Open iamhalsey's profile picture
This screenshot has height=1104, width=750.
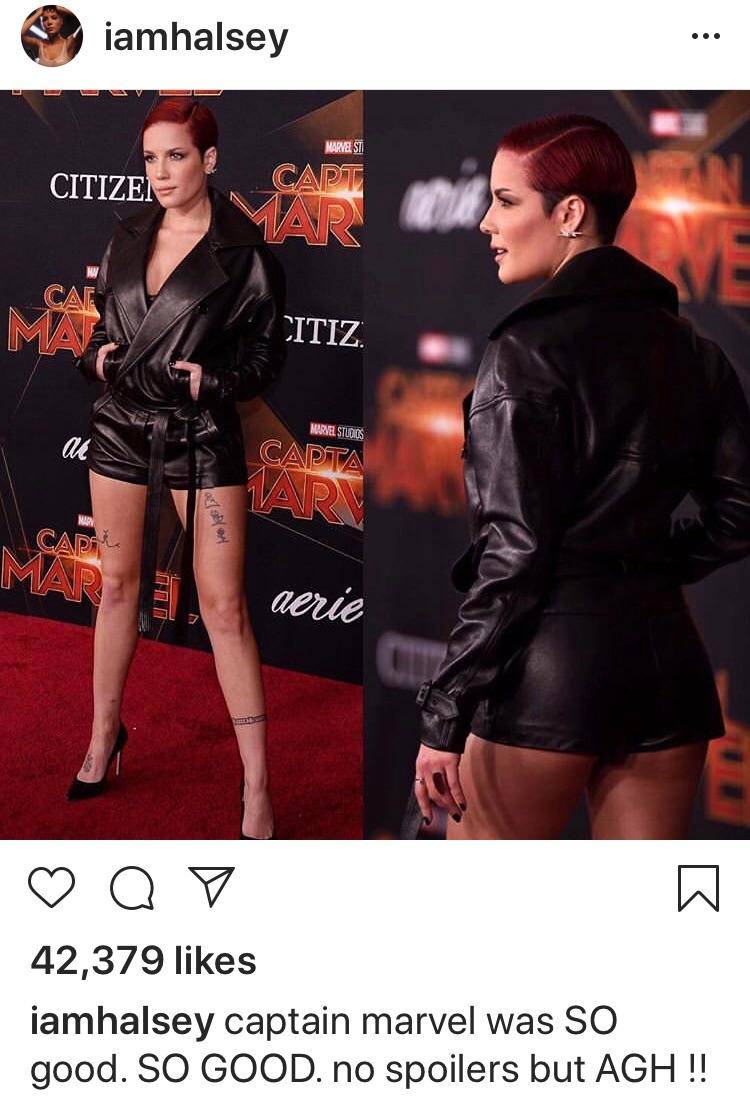click(51, 37)
